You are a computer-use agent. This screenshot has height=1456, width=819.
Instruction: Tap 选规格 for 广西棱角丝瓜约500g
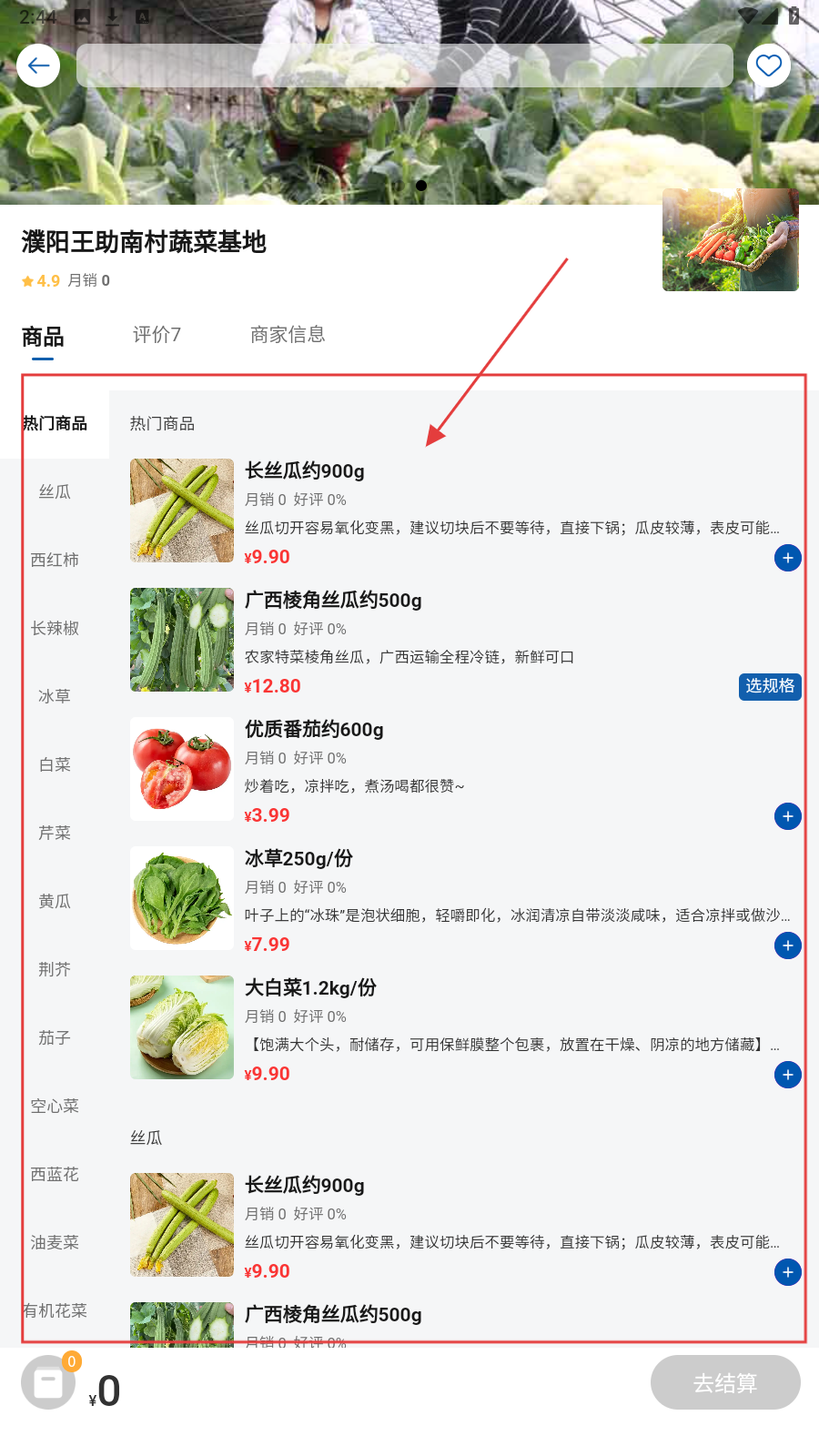coord(770,686)
